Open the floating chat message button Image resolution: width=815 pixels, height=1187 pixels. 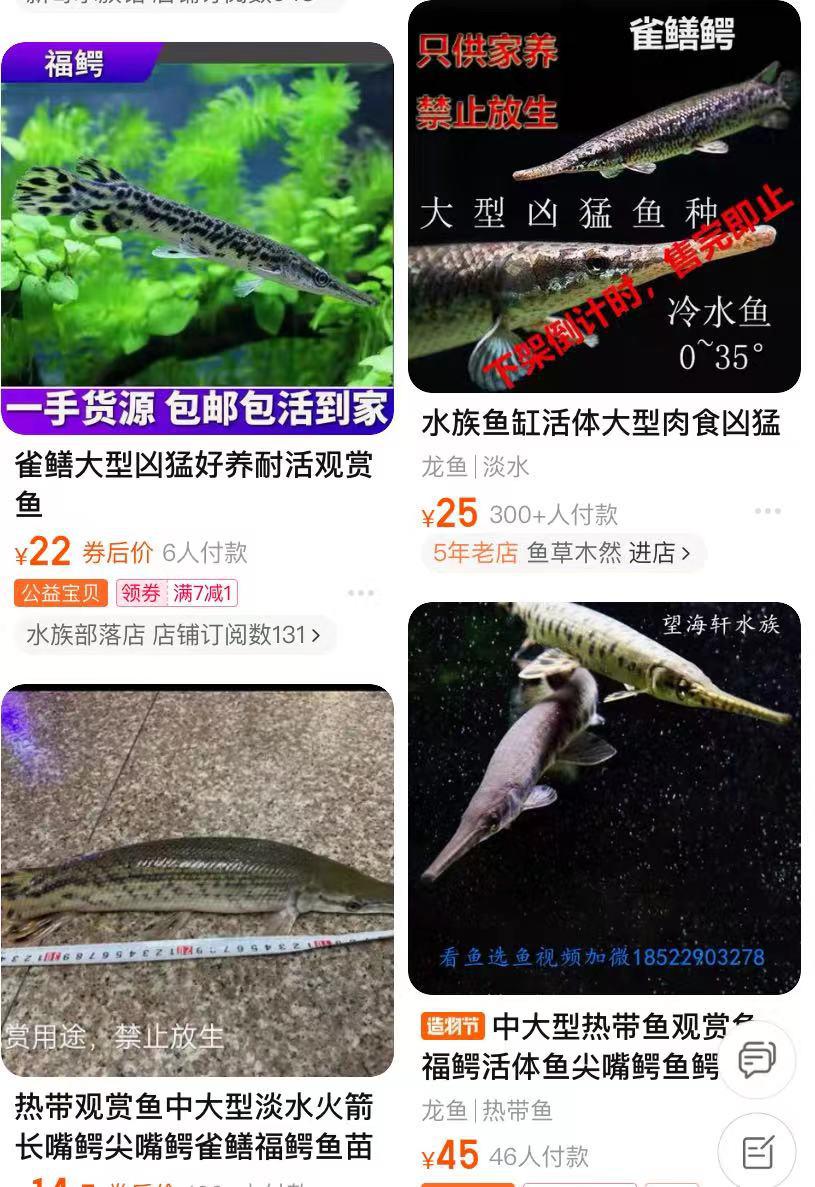click(x=757, y=1059)
